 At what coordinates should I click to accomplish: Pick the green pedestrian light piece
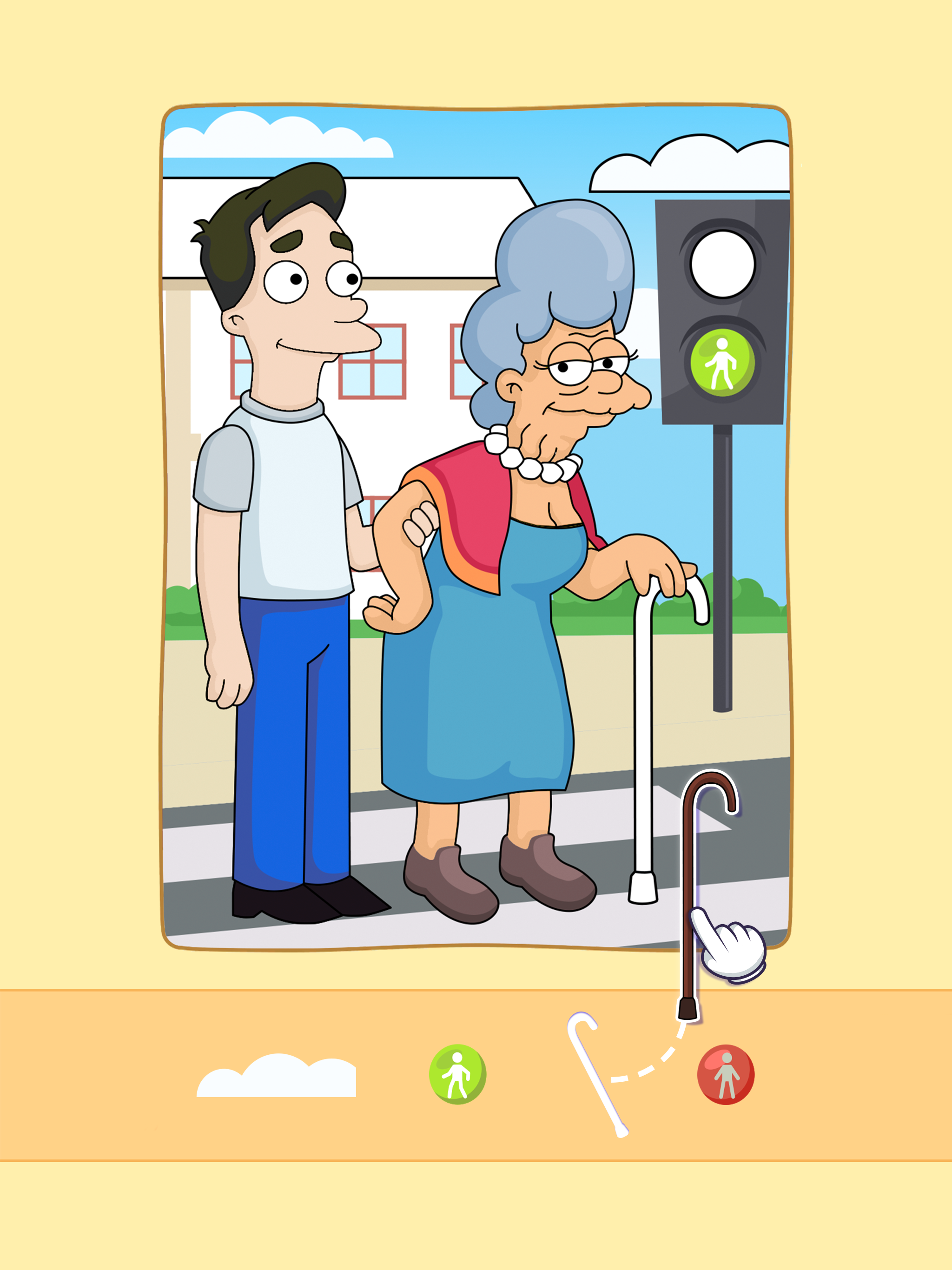[x=457, y=1074]
